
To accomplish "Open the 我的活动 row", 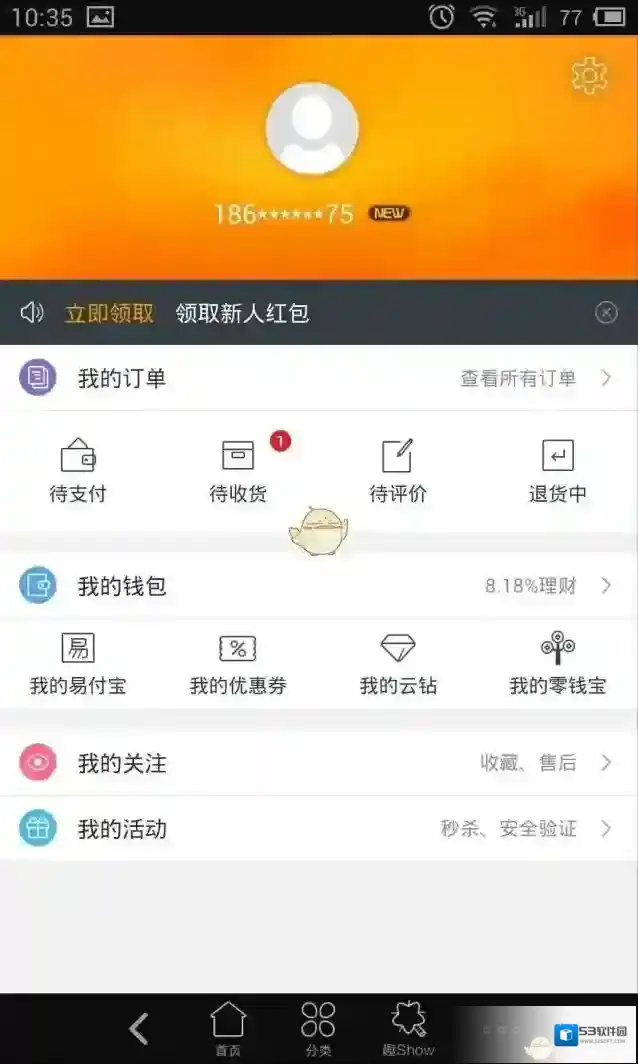I will tap(319, 828).
